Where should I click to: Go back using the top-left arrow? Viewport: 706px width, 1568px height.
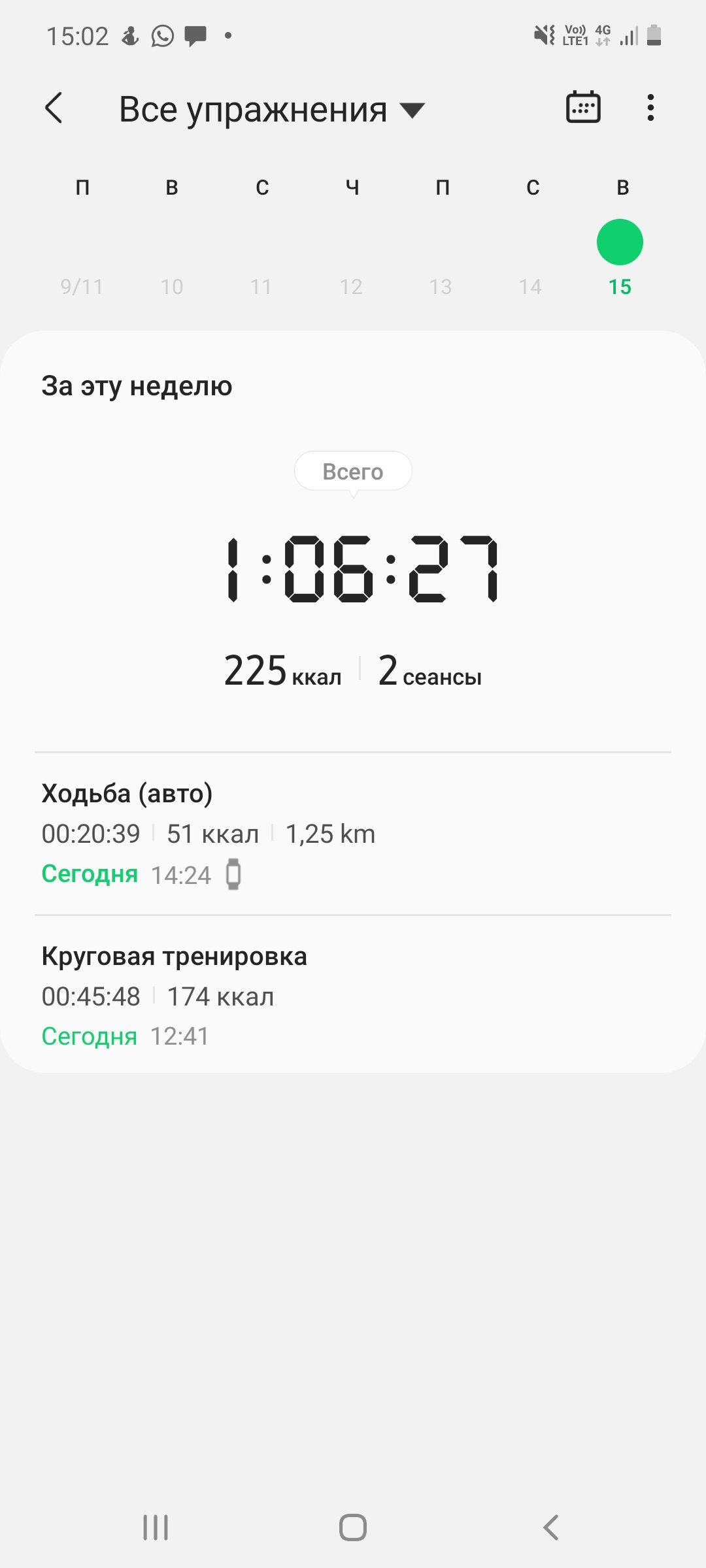point(54,108)
